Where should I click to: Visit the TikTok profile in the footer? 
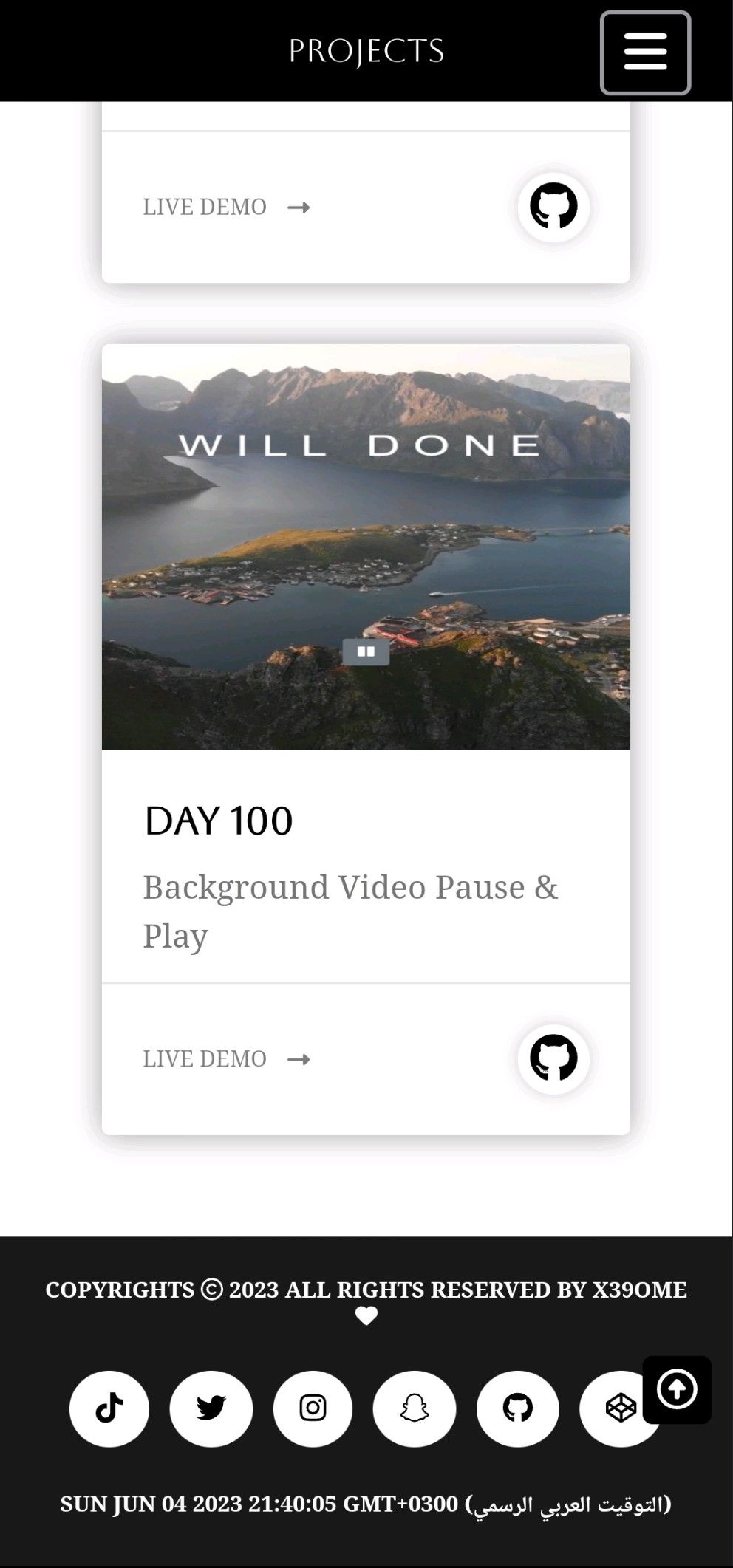click(109, 1408)
